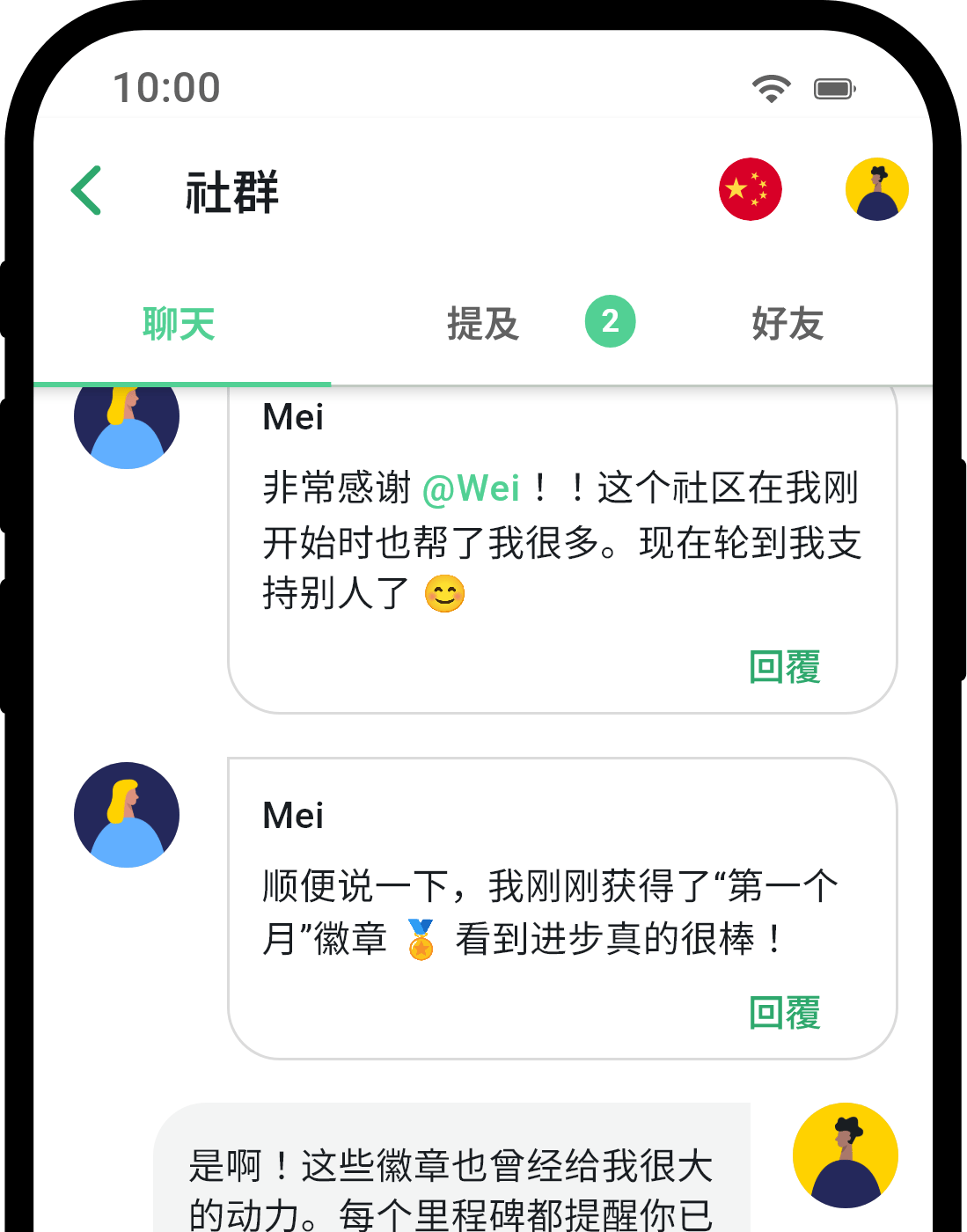Go back using the green arrow
The height and width of the screenshot is (1232, 967).
tap(86, 190)
